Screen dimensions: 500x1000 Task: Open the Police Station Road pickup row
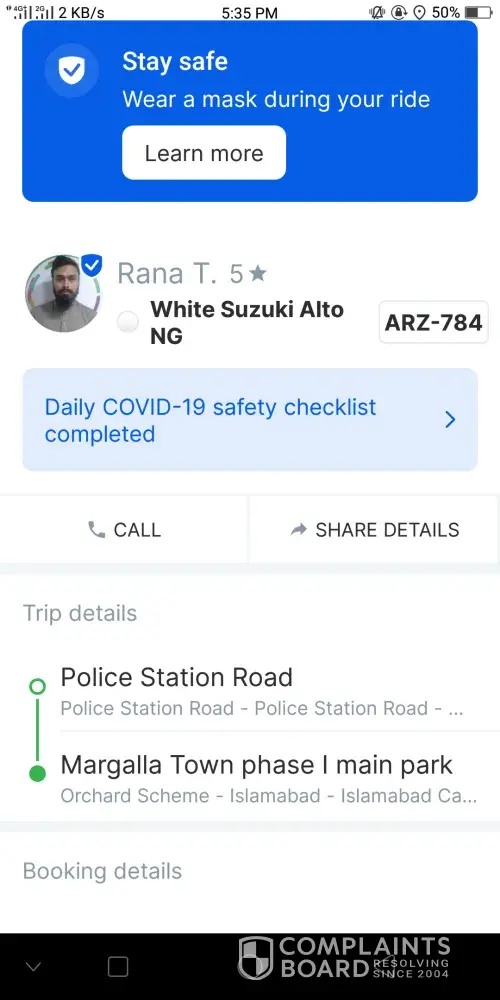[262, 691]
